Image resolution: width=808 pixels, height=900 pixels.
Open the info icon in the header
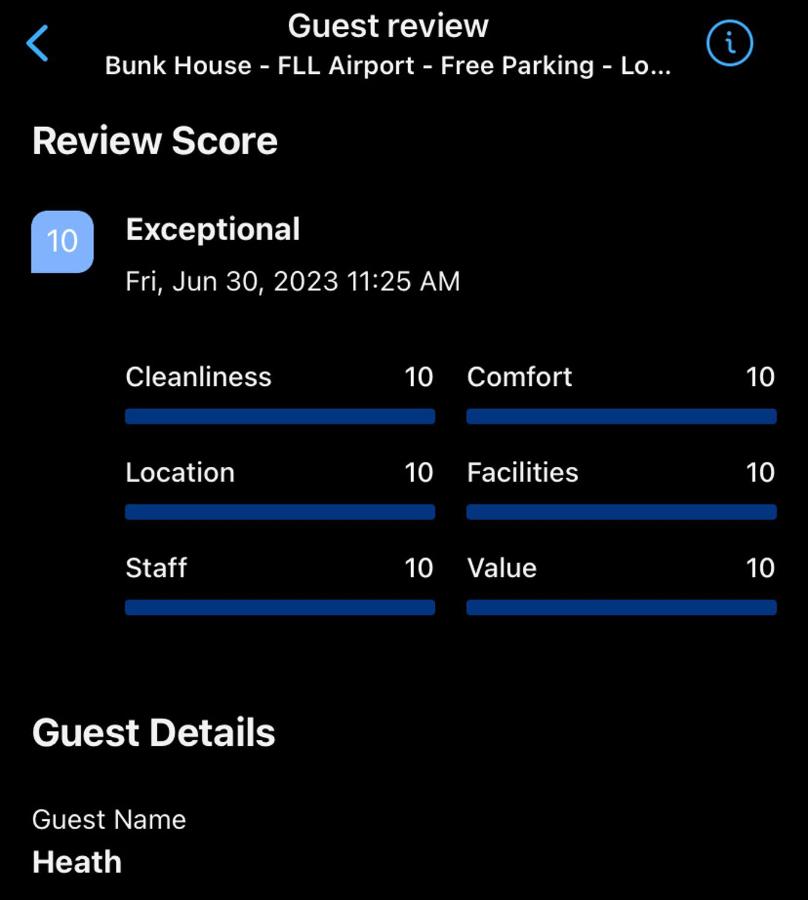click(729, 43)
